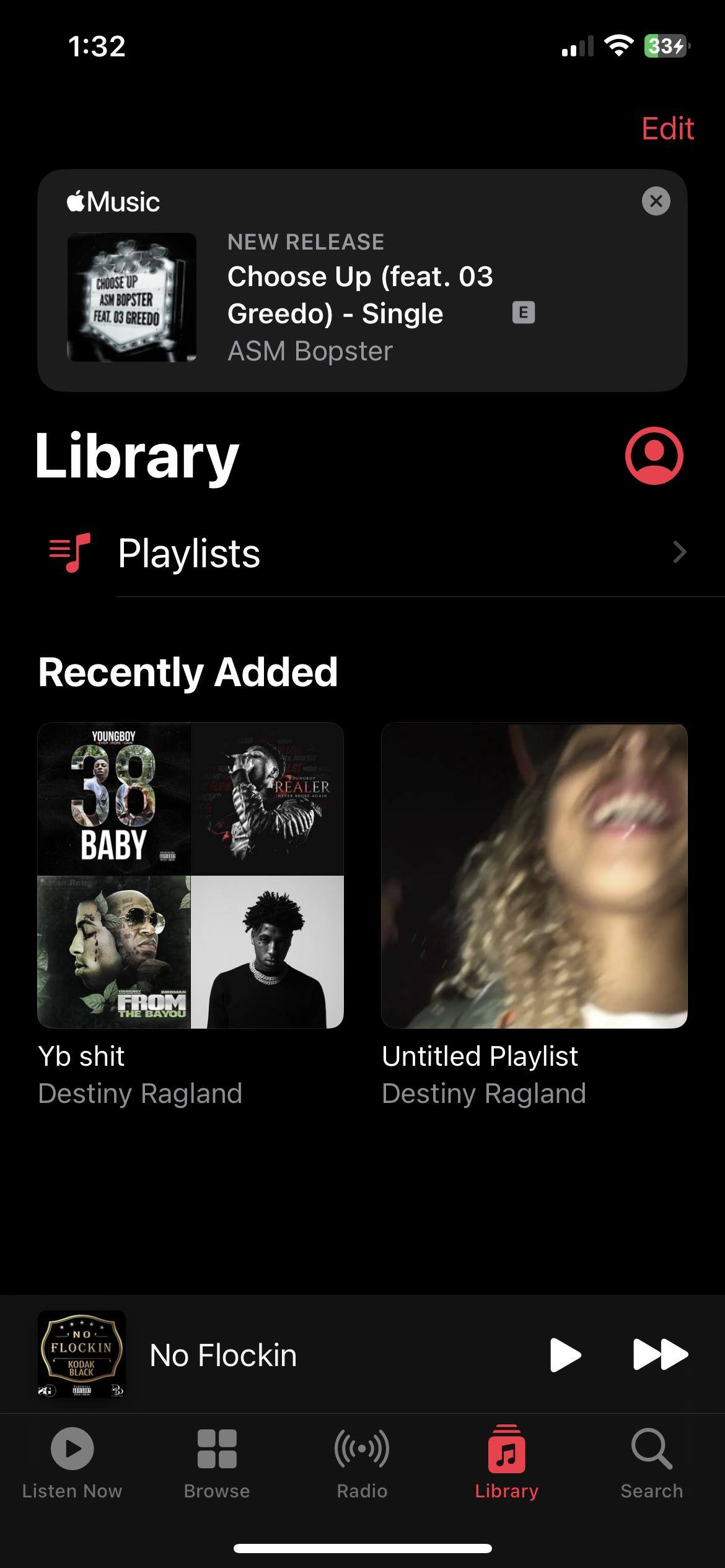Go to the Browse tab
Viewport: 725px width, 1568px height.
point(217,1464)
